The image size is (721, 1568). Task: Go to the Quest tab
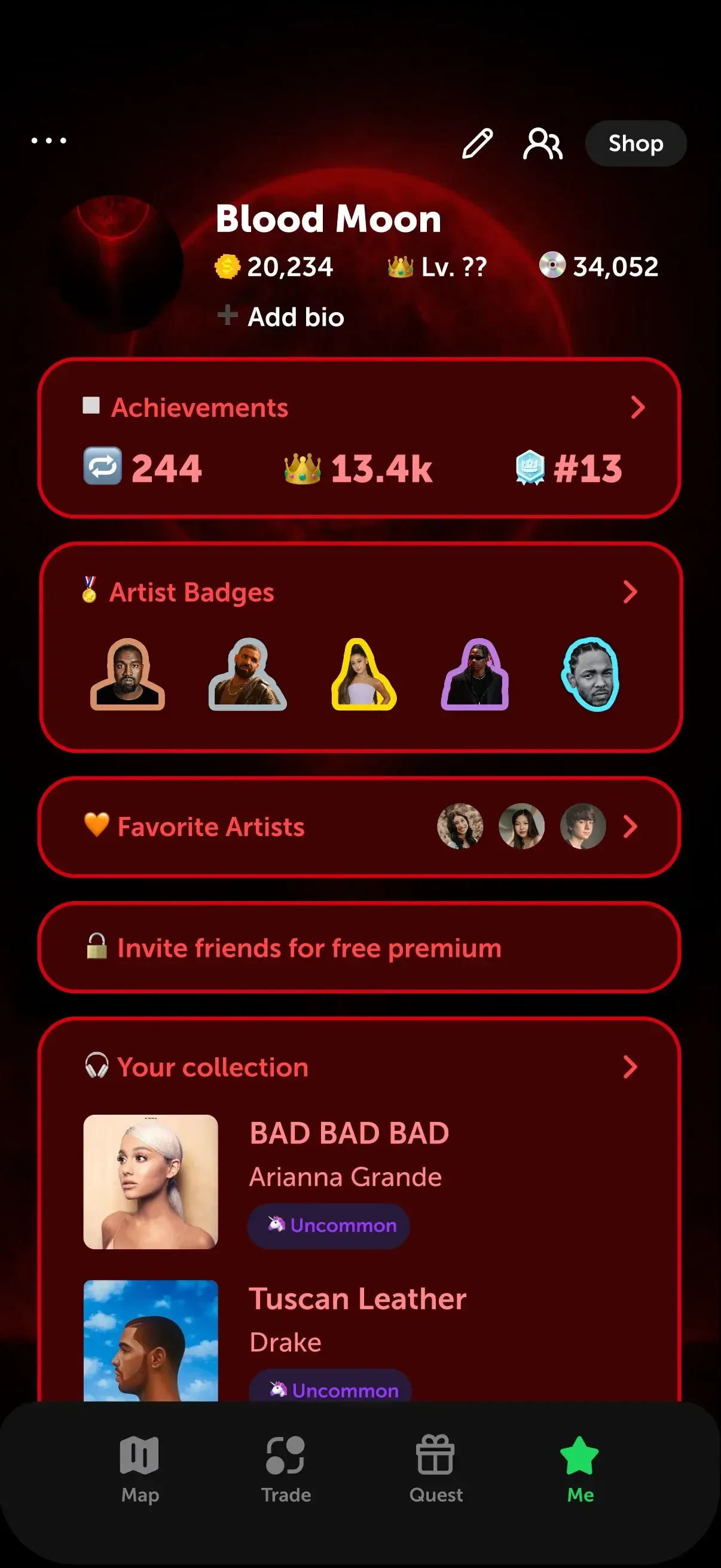[x=436, y=1468]
